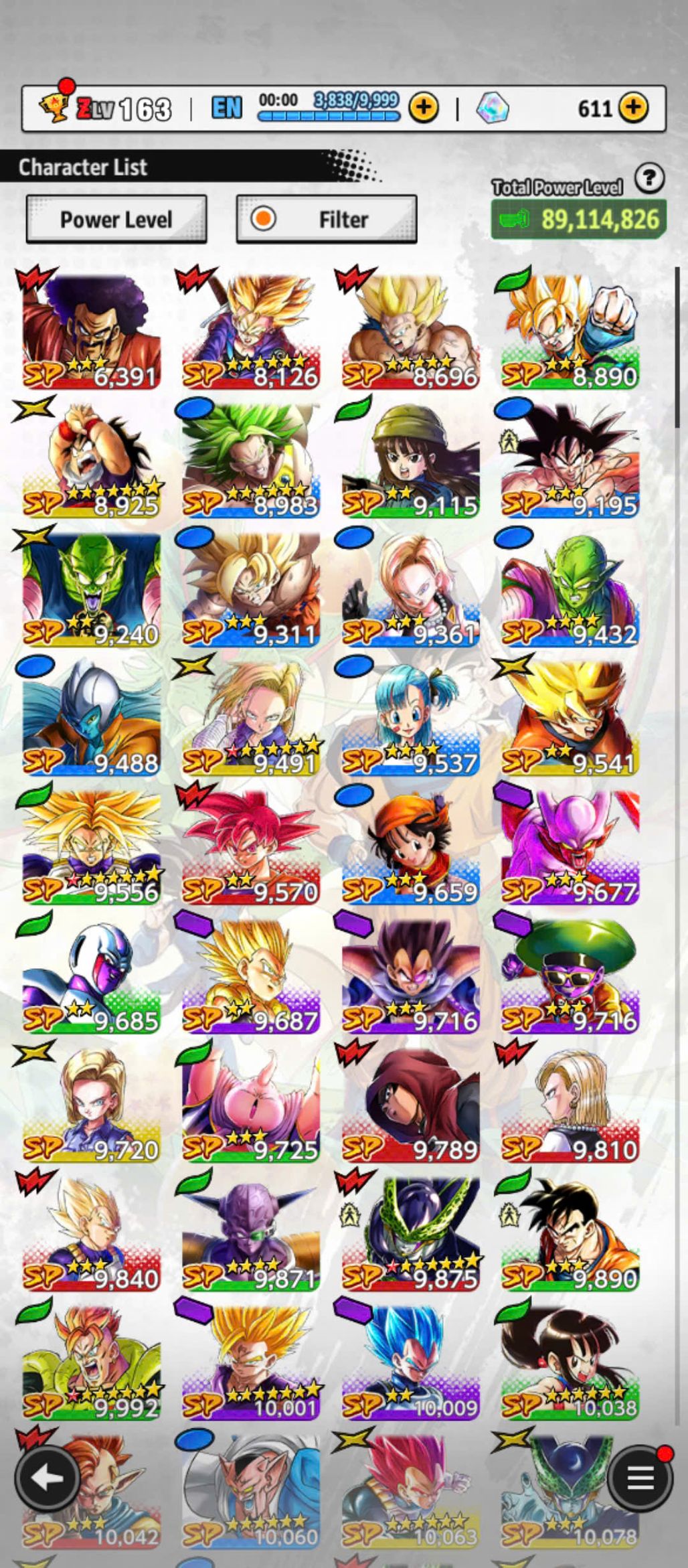
Task: Tap the Power Level sort button
Action: [116, 219]
